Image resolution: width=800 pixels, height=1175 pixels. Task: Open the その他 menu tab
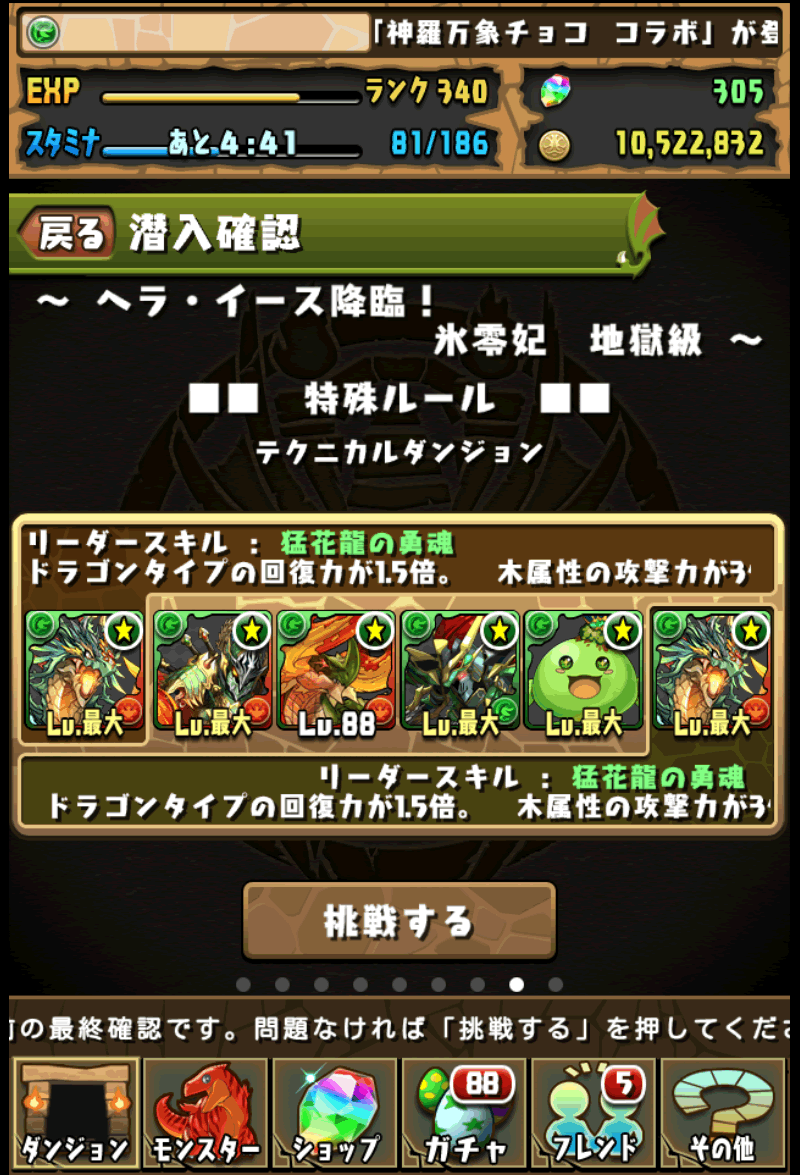point(723,1114)
